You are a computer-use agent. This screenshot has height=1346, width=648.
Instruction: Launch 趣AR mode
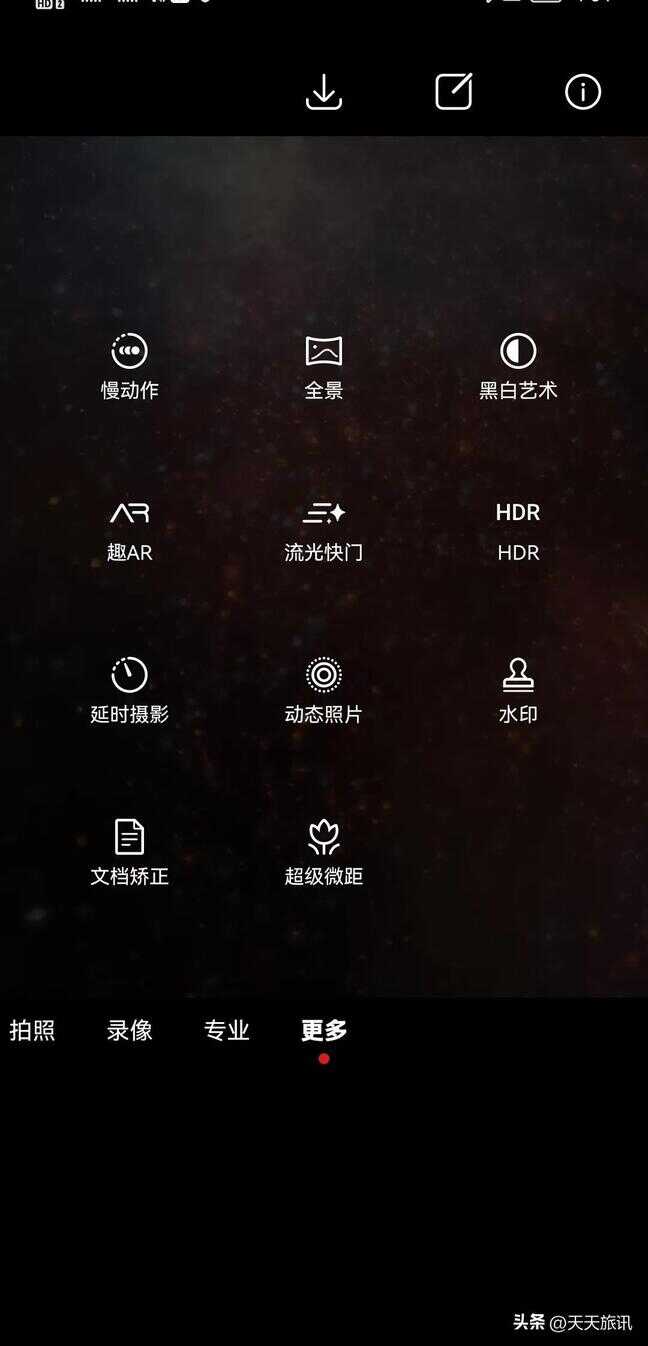pyautogui.click(x=129, y=528)
